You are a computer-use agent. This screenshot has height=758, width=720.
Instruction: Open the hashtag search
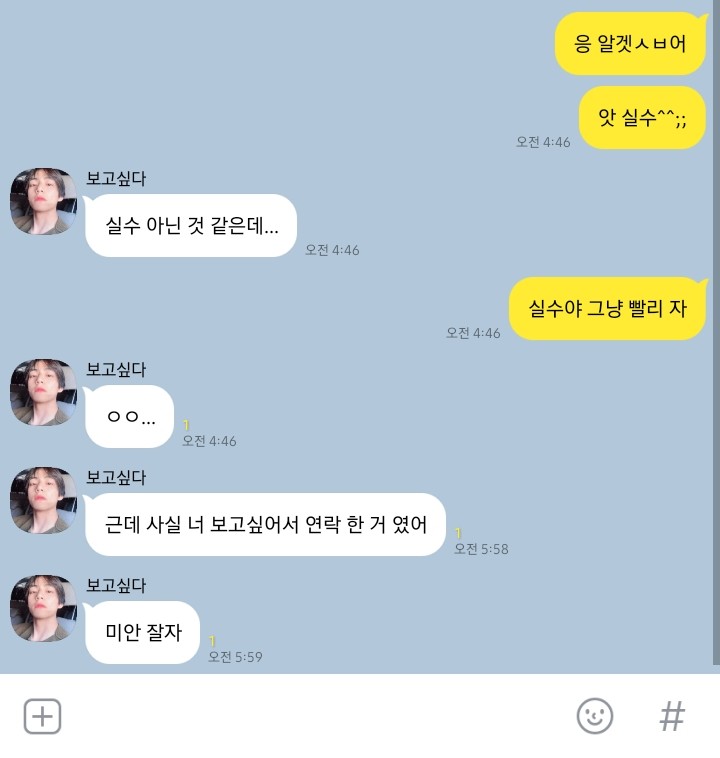672,716
